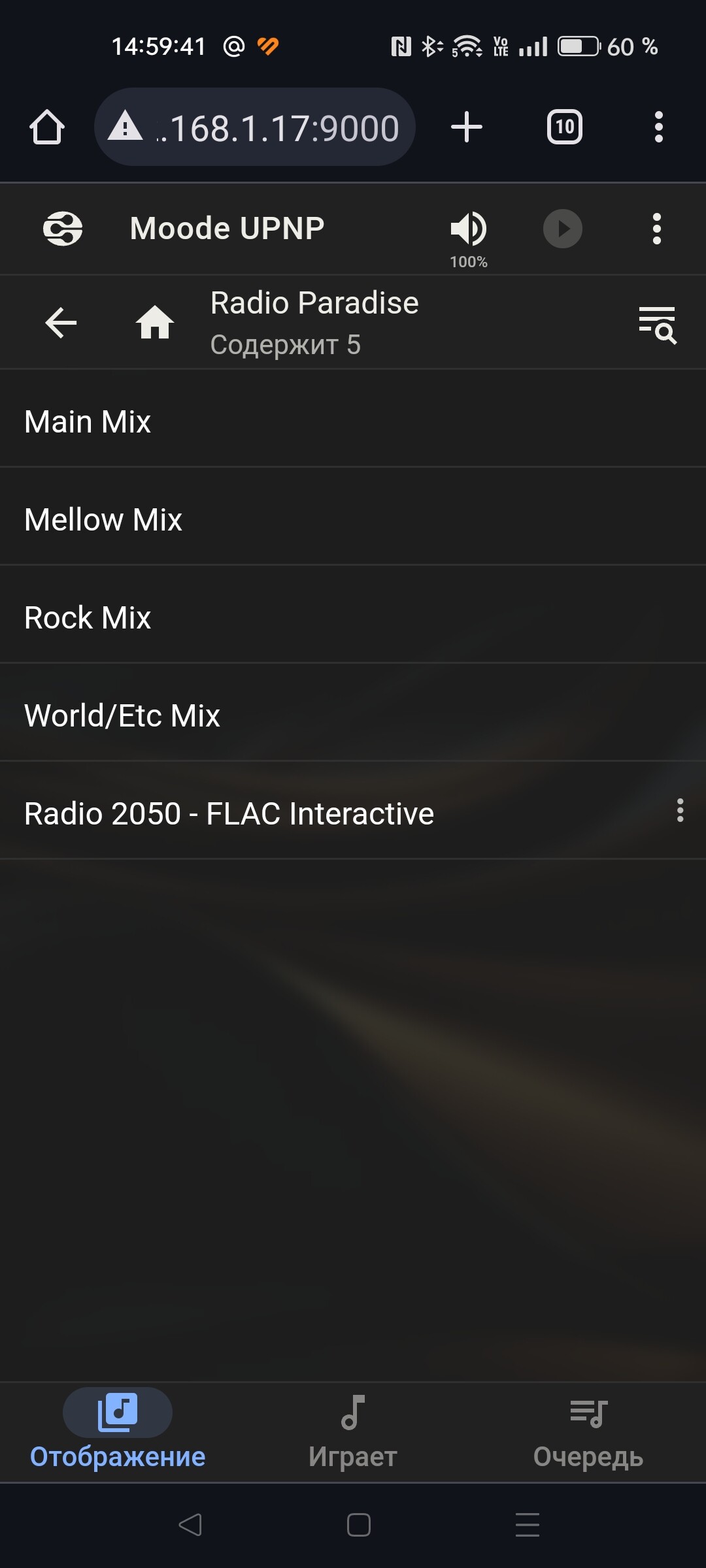Screen dimensions: 706x1568
Task: Open the Mooде UPNP app overflow menu
Action: [657, 229]
